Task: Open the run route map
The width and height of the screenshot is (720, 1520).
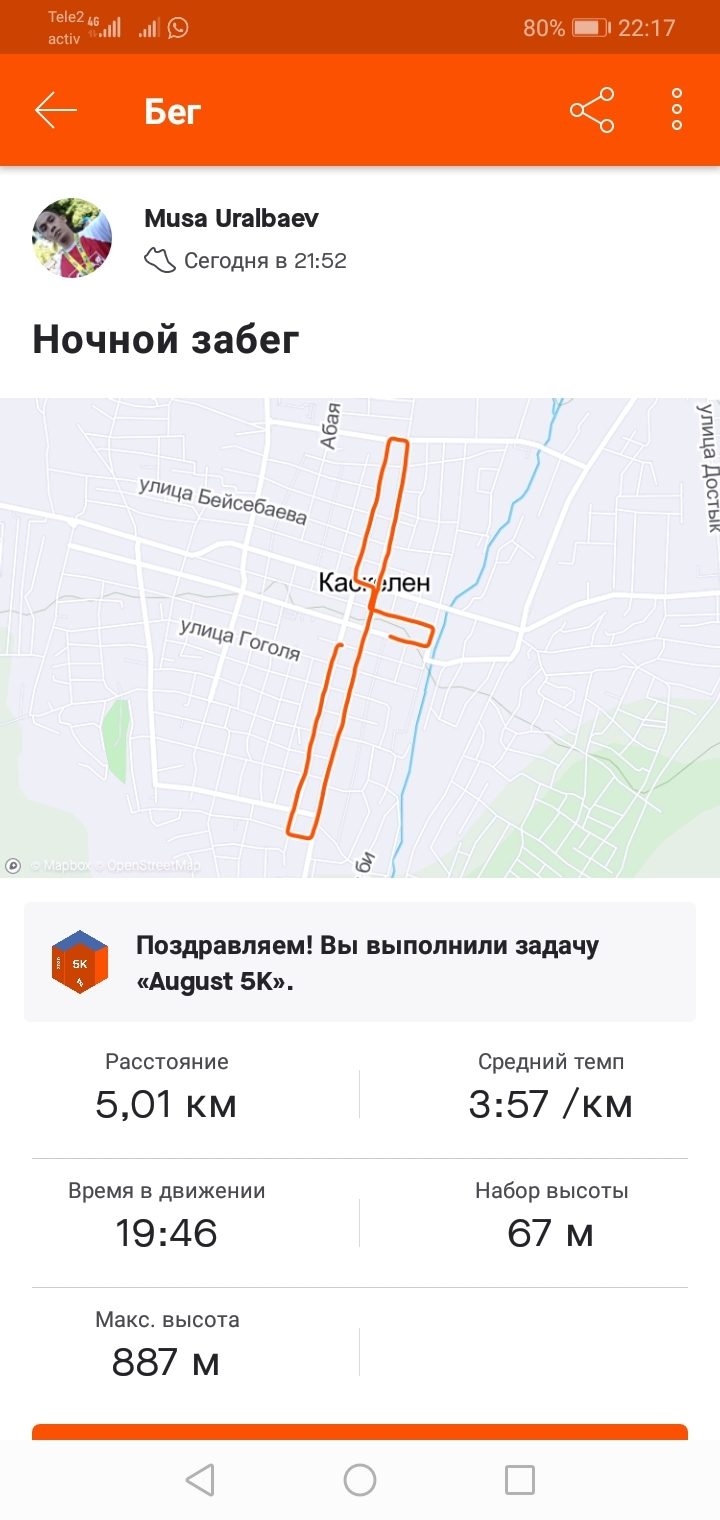Action: pyautogui.click(x=360, y=638)
